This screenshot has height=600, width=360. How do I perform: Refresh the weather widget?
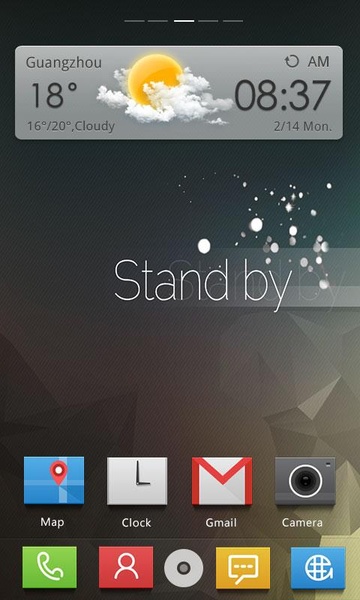tap(292, 61)
